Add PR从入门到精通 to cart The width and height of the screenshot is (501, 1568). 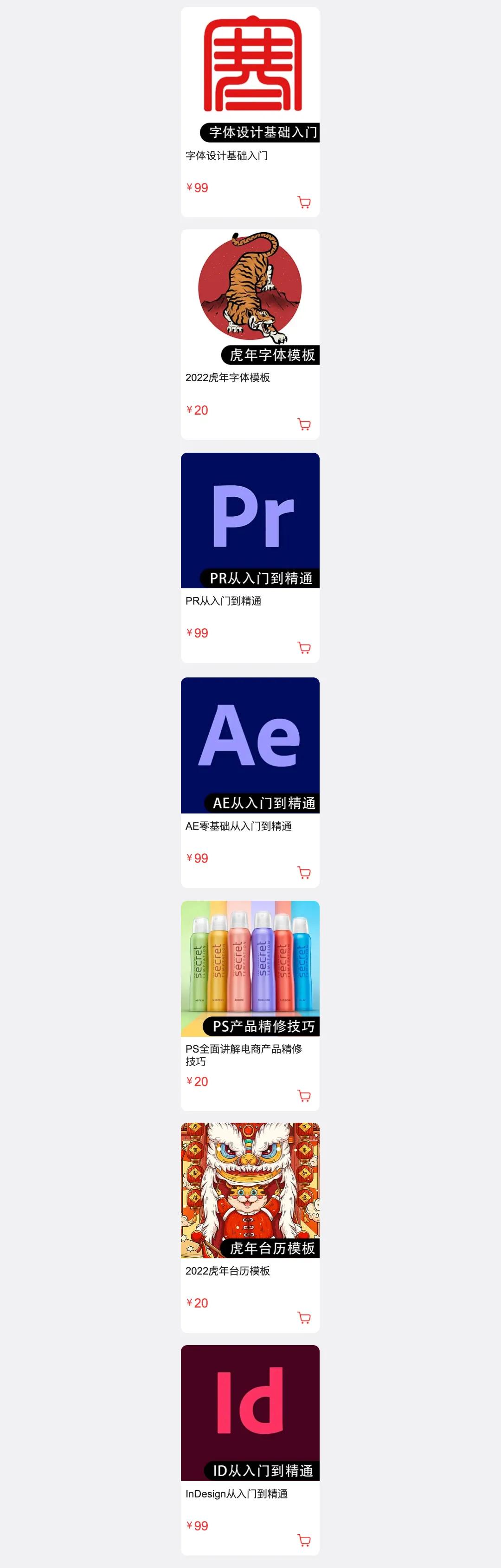[304, 648]
